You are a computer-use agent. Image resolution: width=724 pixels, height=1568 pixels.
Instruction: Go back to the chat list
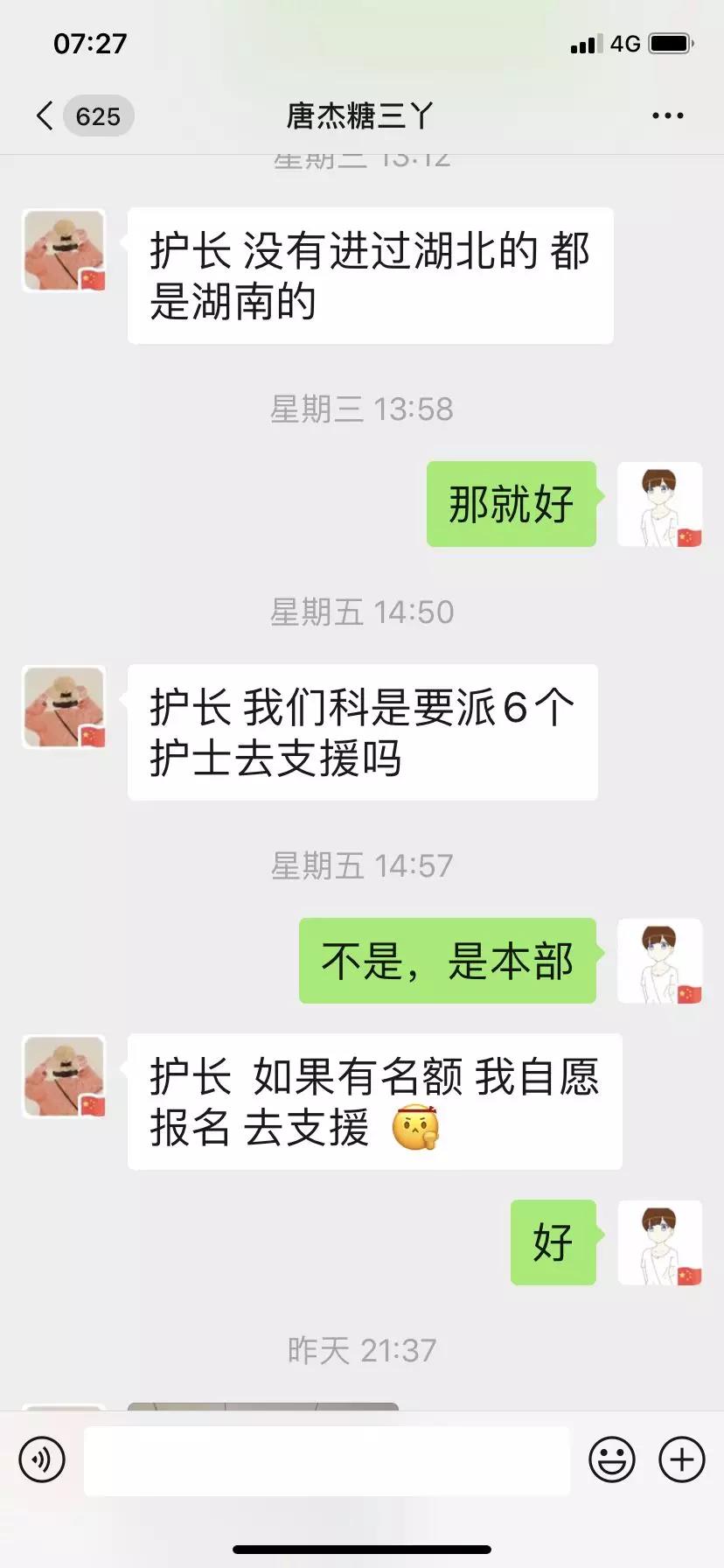(45, 115)
